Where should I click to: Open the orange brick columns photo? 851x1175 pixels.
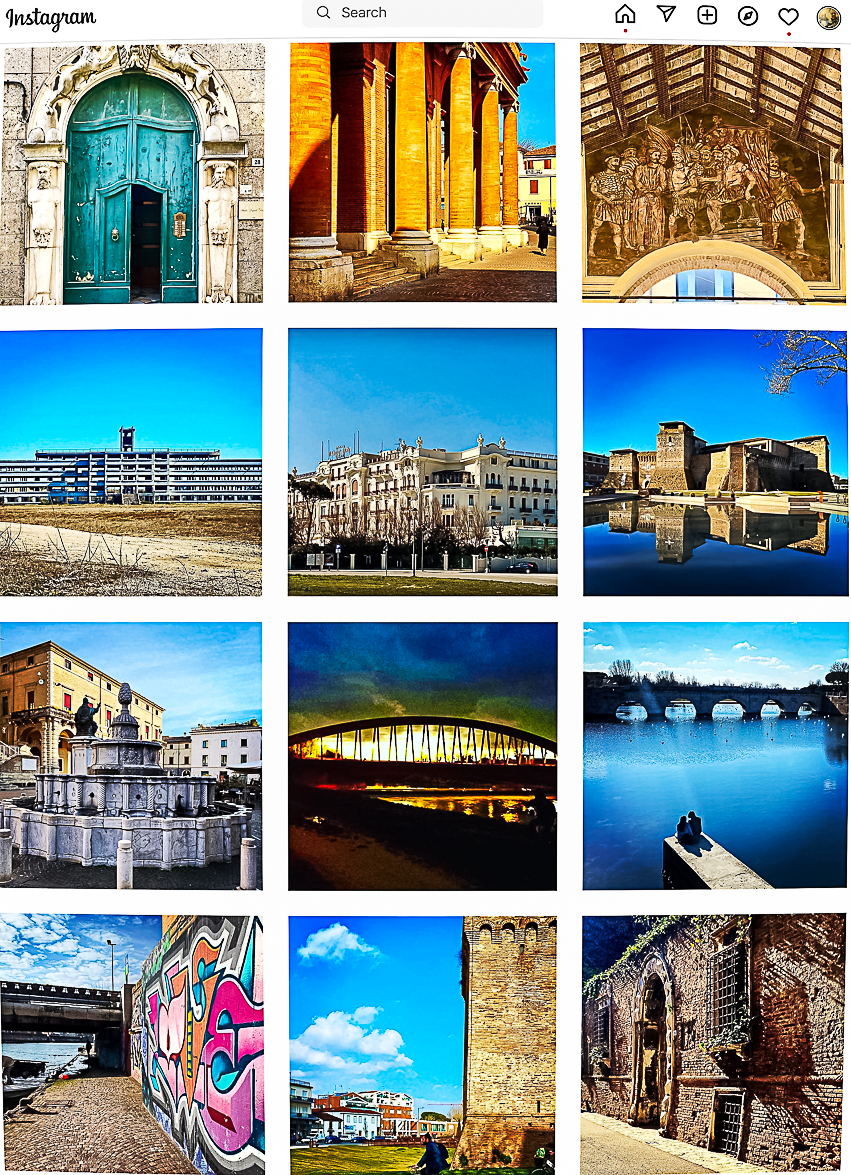coord(422,172)
